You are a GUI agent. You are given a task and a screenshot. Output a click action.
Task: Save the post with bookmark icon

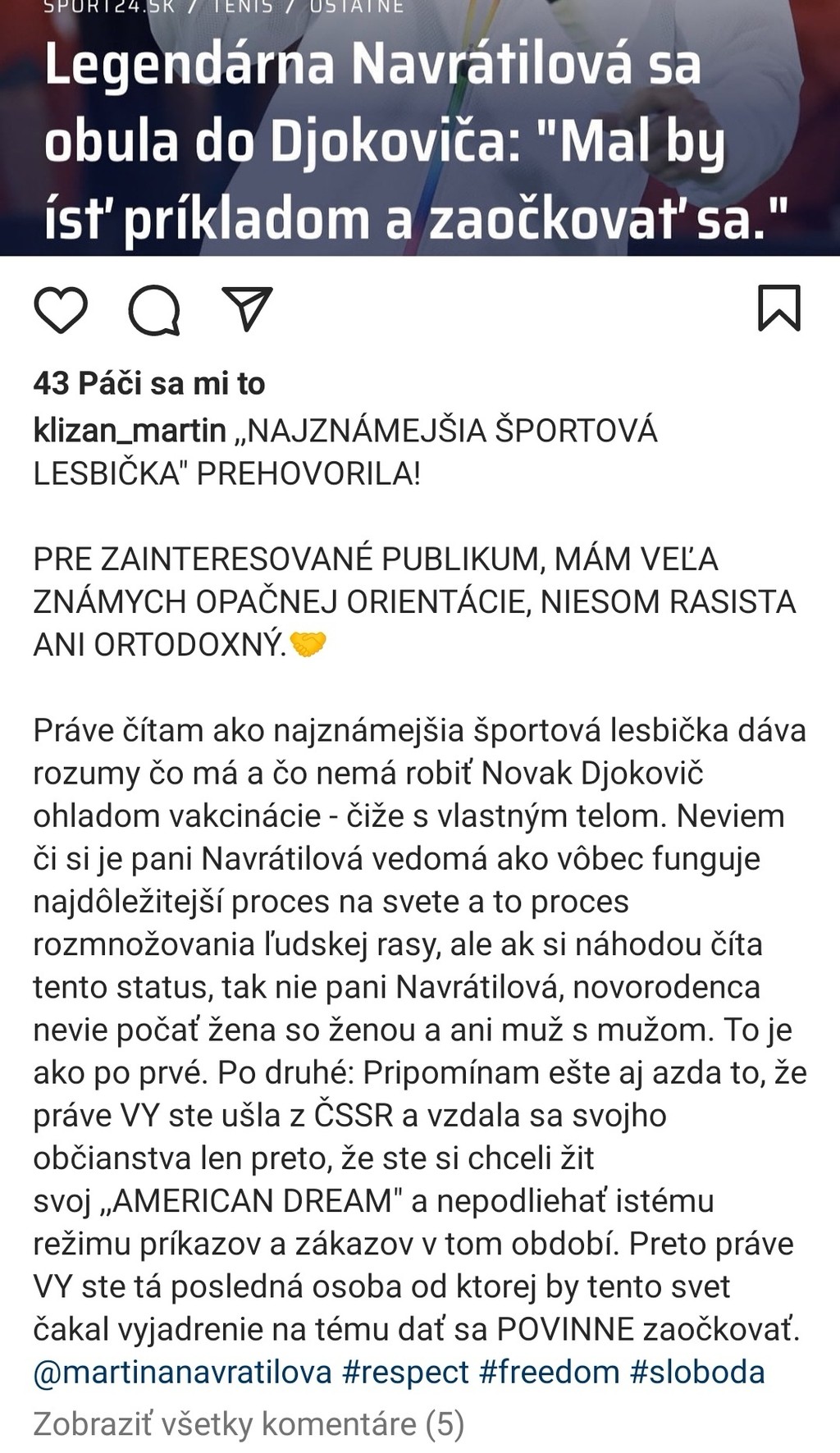point(778,308)
